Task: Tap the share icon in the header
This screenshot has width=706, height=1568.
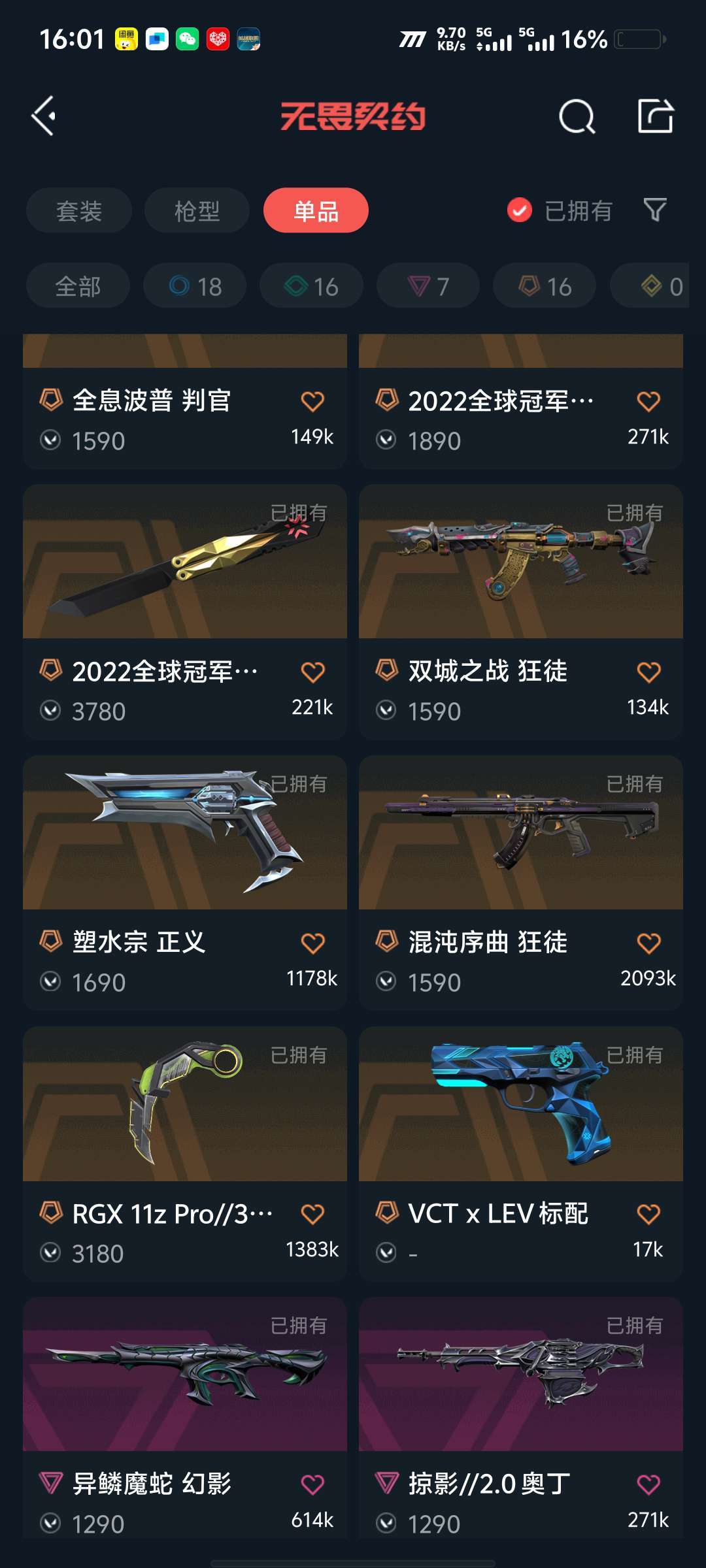Action: point(655,116)
